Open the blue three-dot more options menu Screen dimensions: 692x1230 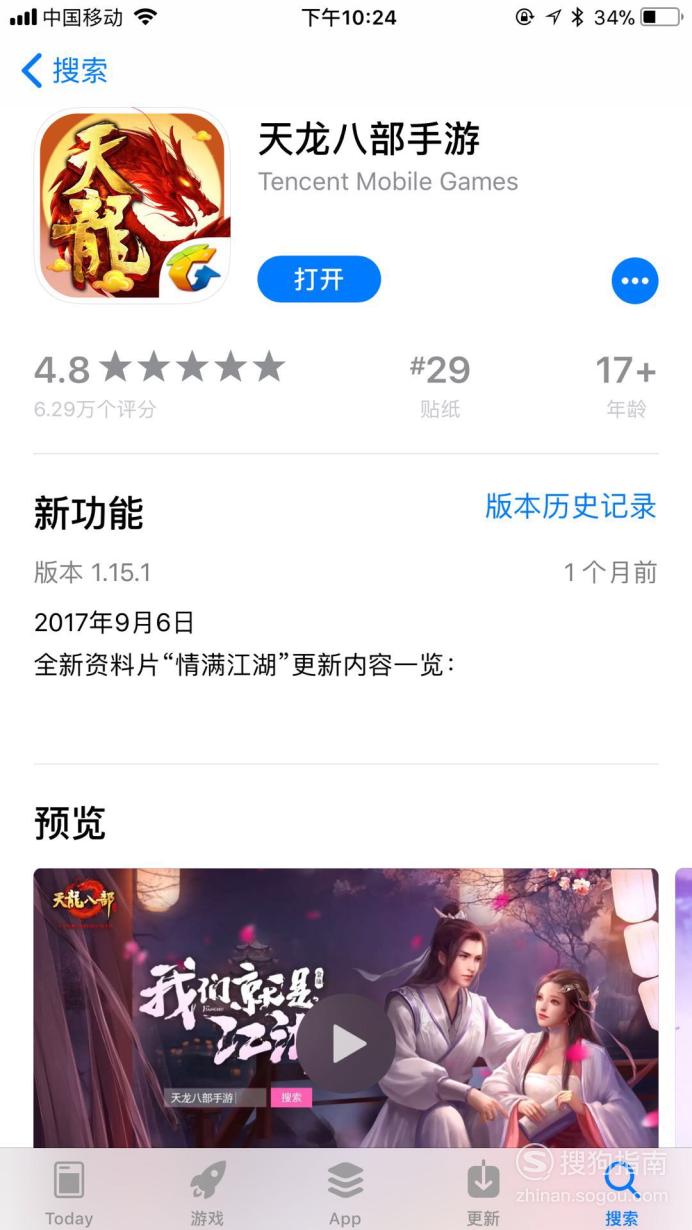[635, 281]
